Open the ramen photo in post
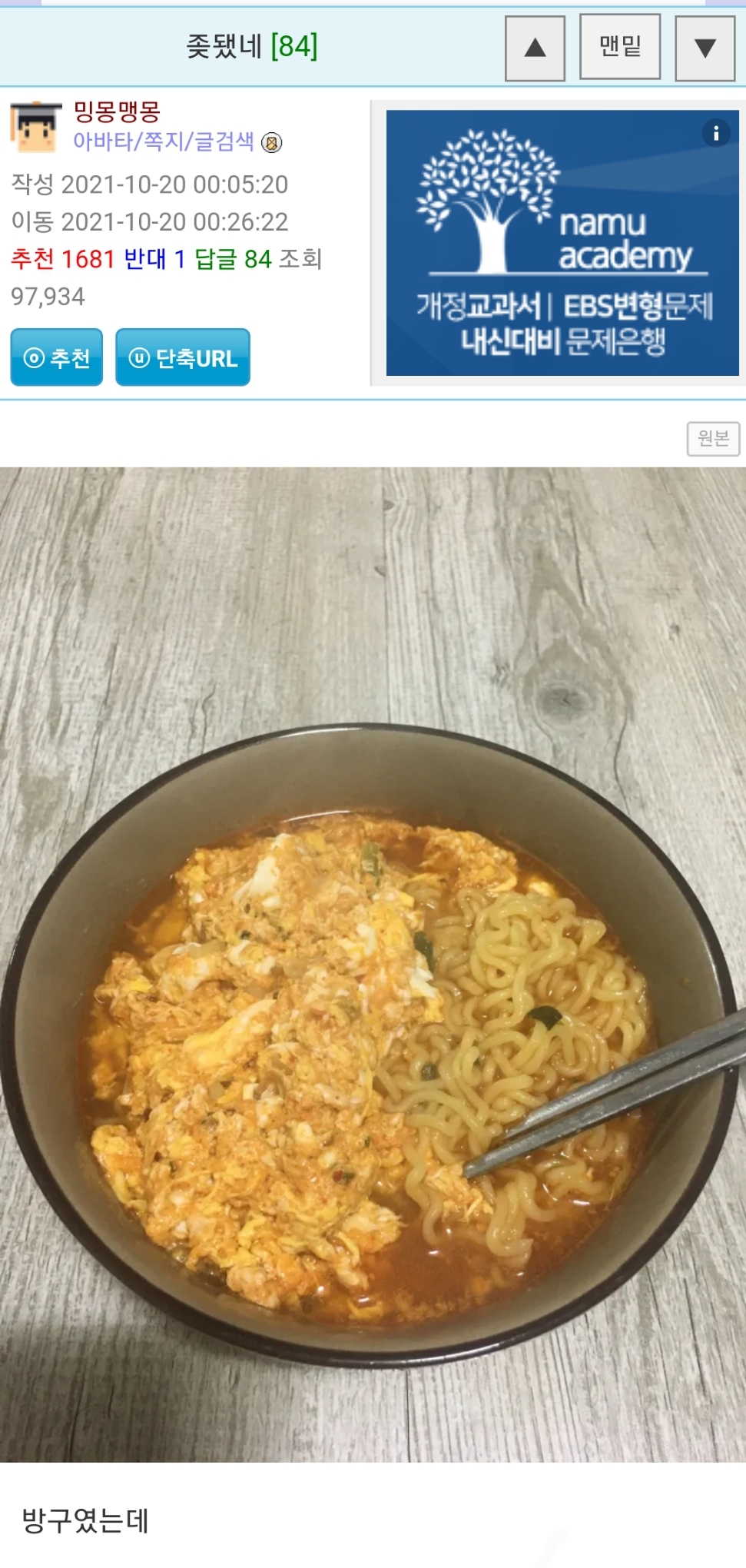Screen dimensions: 746x1568 373,965
